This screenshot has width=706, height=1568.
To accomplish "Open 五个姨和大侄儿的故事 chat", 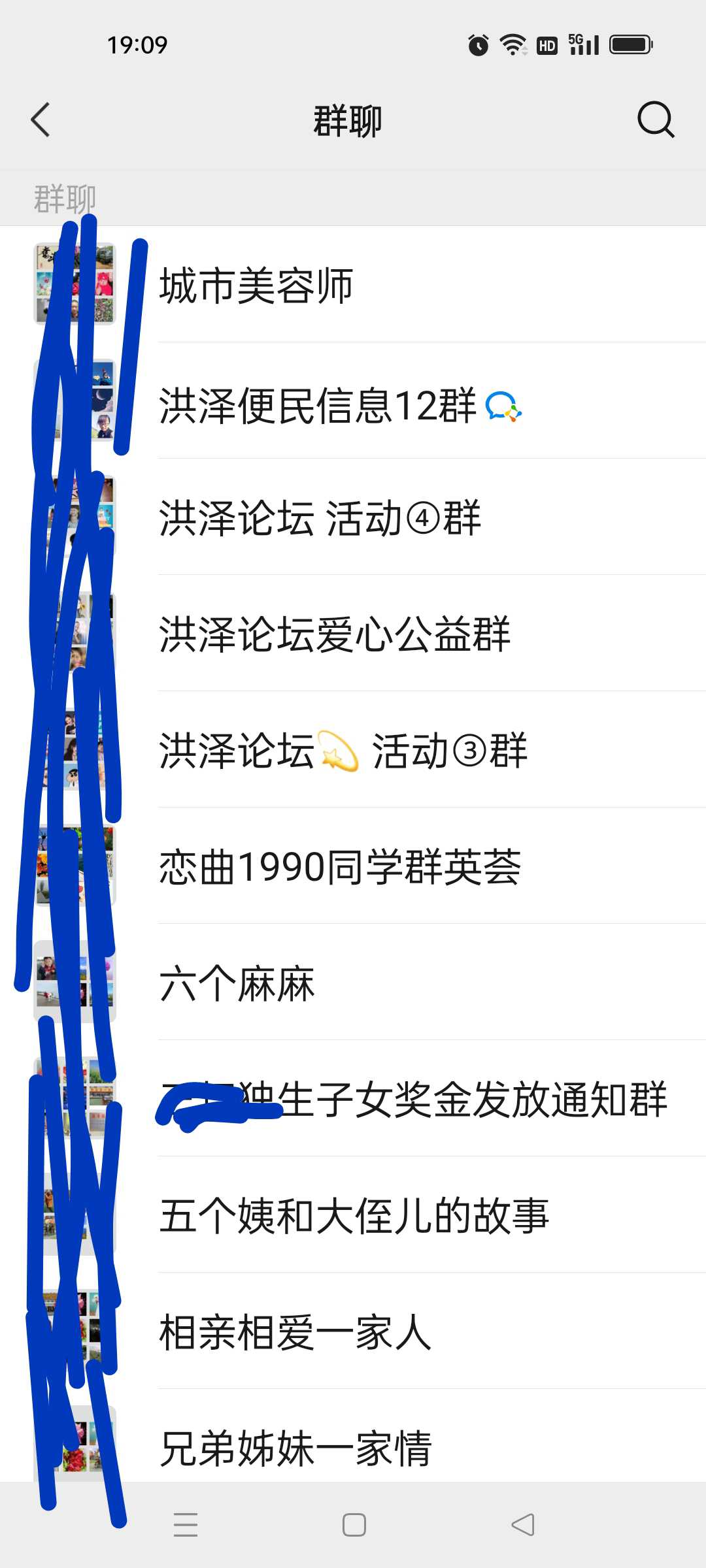I will 353,1215.
